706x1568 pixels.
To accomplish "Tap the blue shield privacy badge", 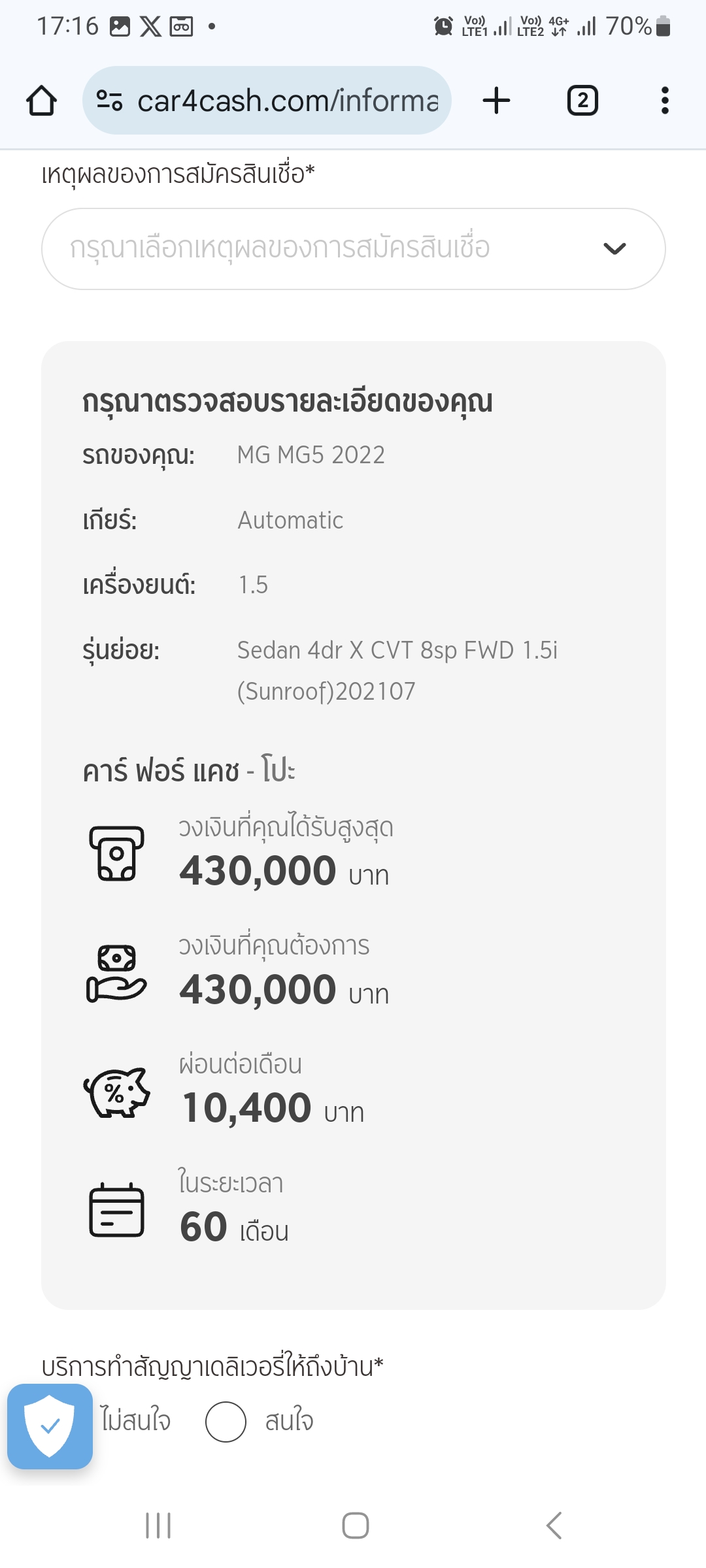I will [50, 1426].
